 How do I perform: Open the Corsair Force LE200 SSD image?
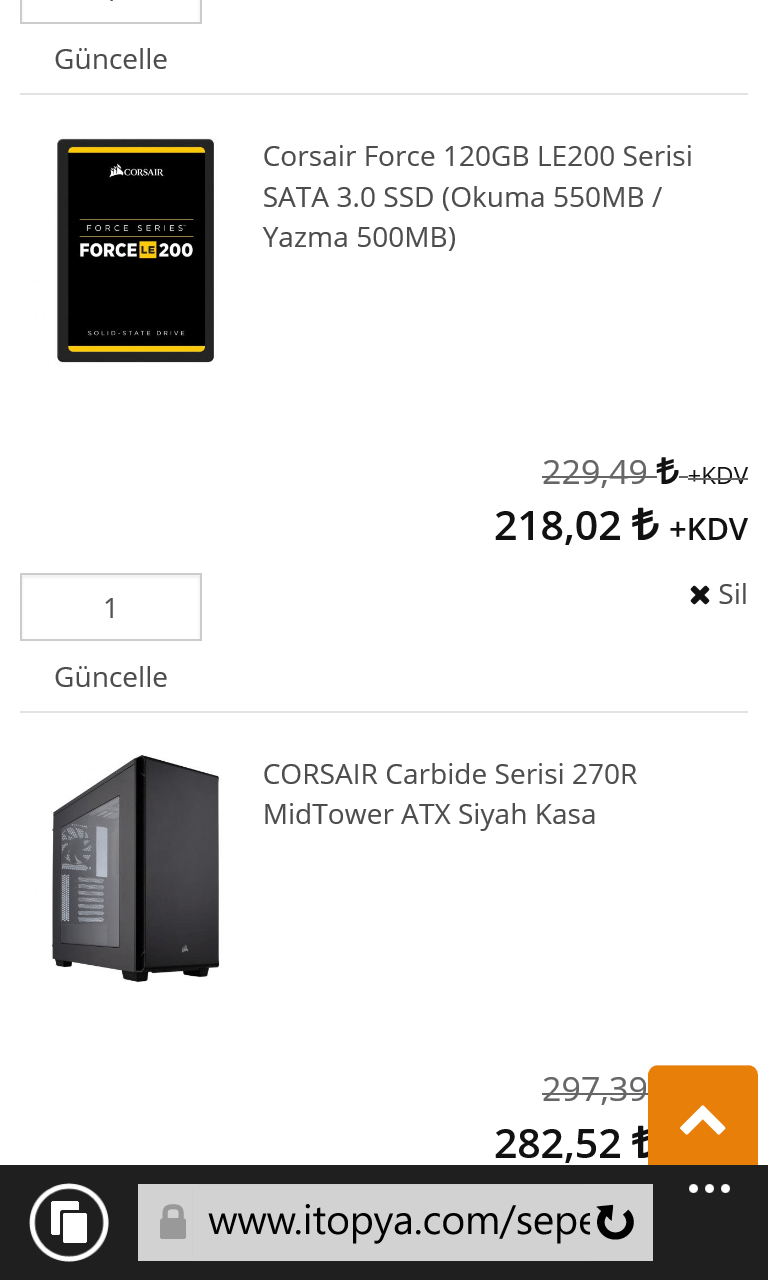pyautogui.click(x=136, y=250)
